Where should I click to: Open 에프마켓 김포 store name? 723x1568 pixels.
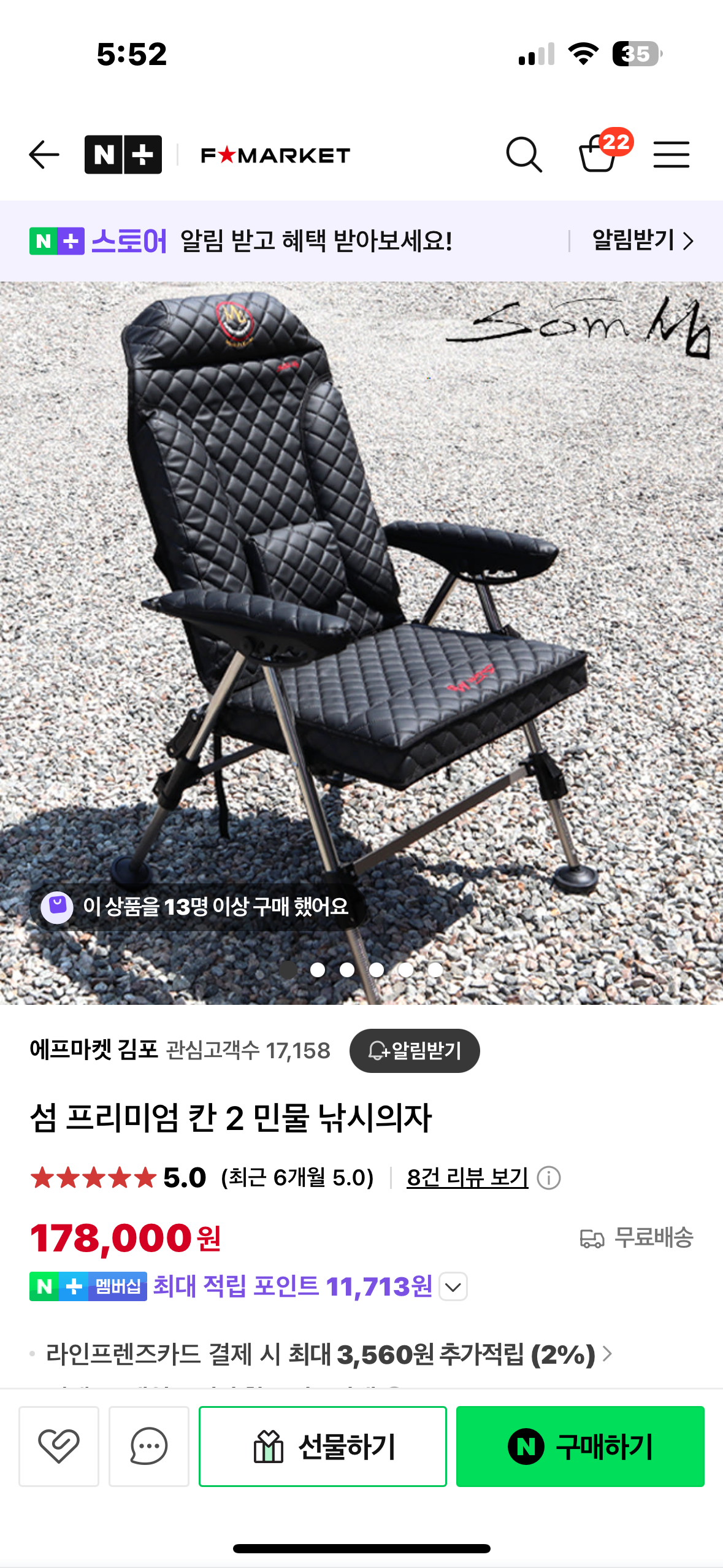pos(94,1050)
